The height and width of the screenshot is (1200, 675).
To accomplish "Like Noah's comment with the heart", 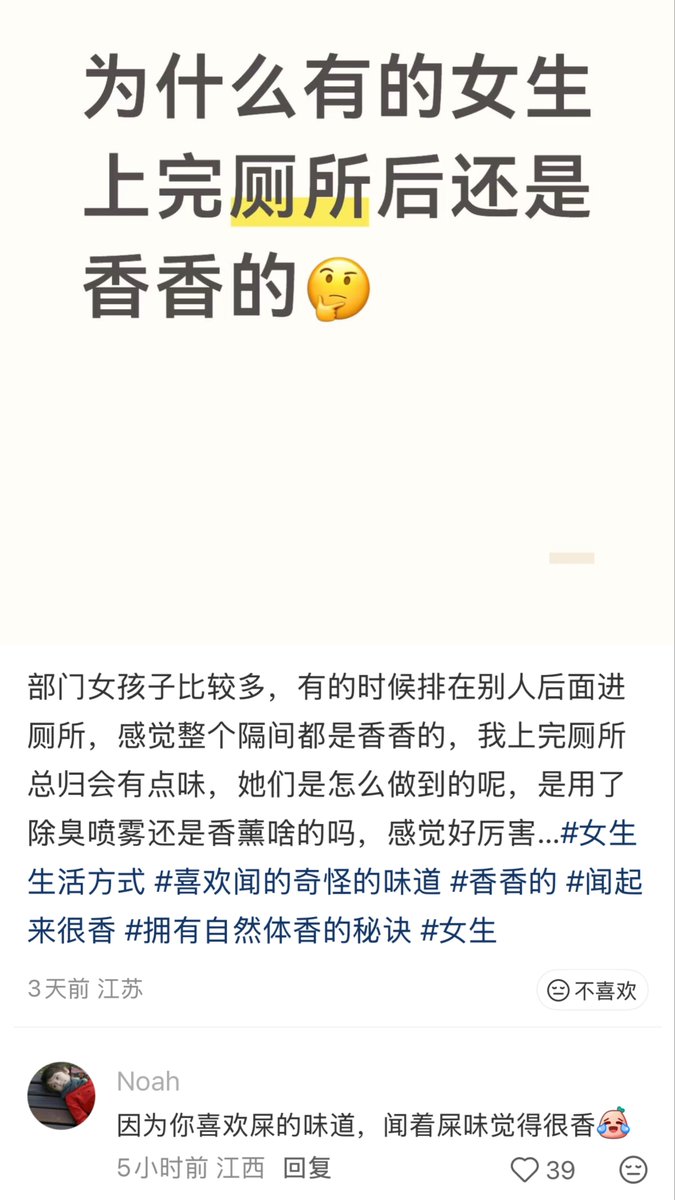I will tap(525, 1169).
